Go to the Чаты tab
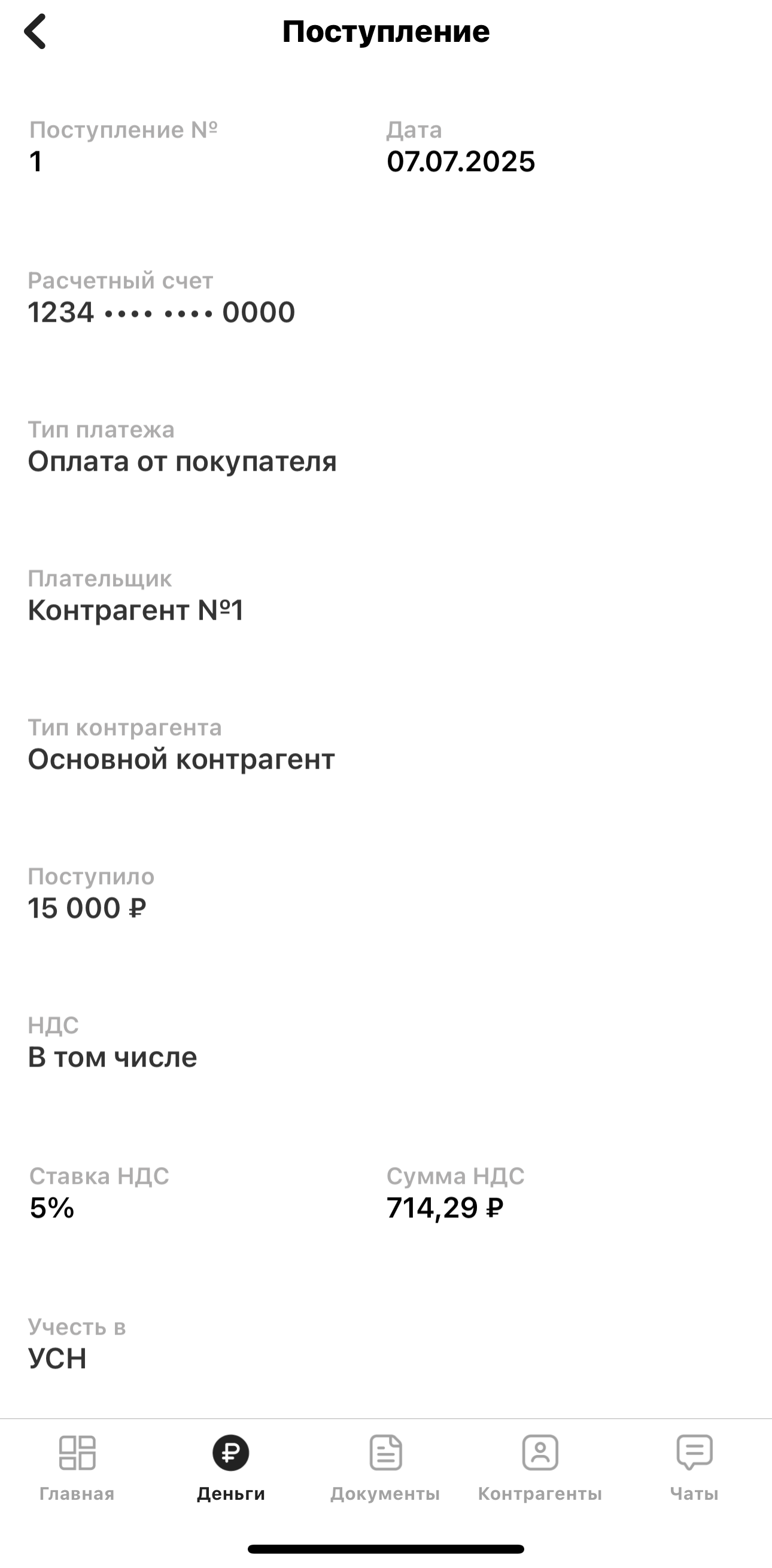The image size is (772, 1568). tap(694, 1468)
